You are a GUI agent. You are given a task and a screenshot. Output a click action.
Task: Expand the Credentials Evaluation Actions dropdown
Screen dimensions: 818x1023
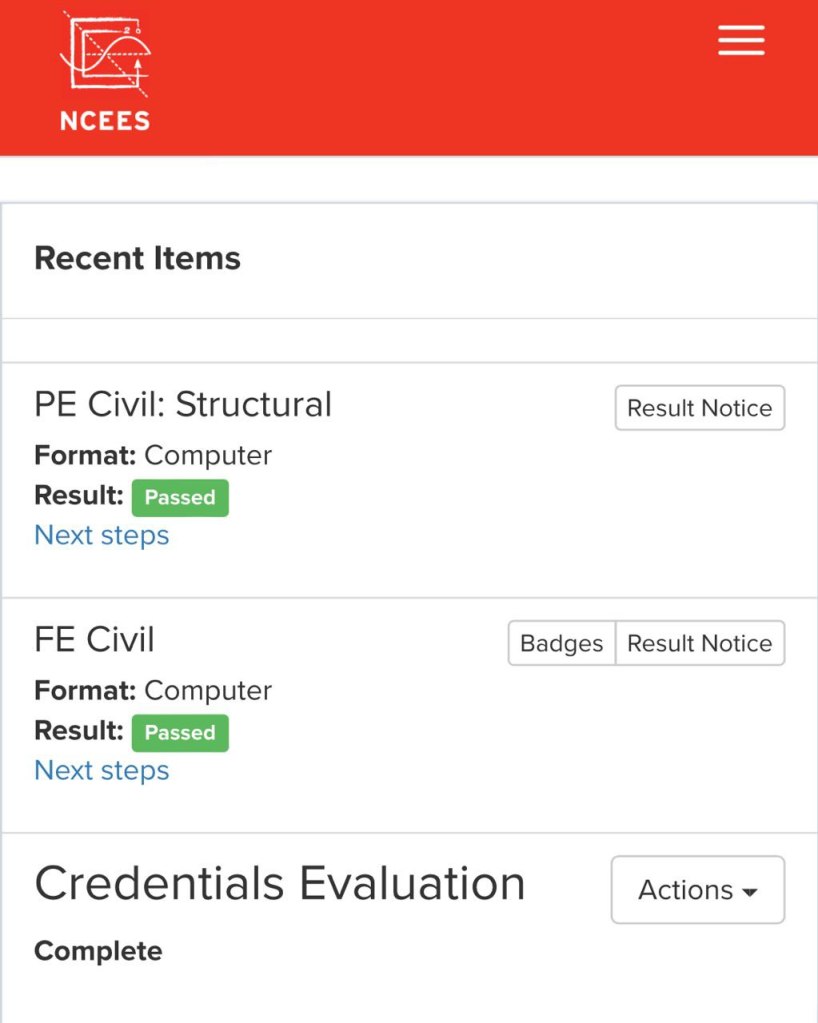click(x=698, y=889)
